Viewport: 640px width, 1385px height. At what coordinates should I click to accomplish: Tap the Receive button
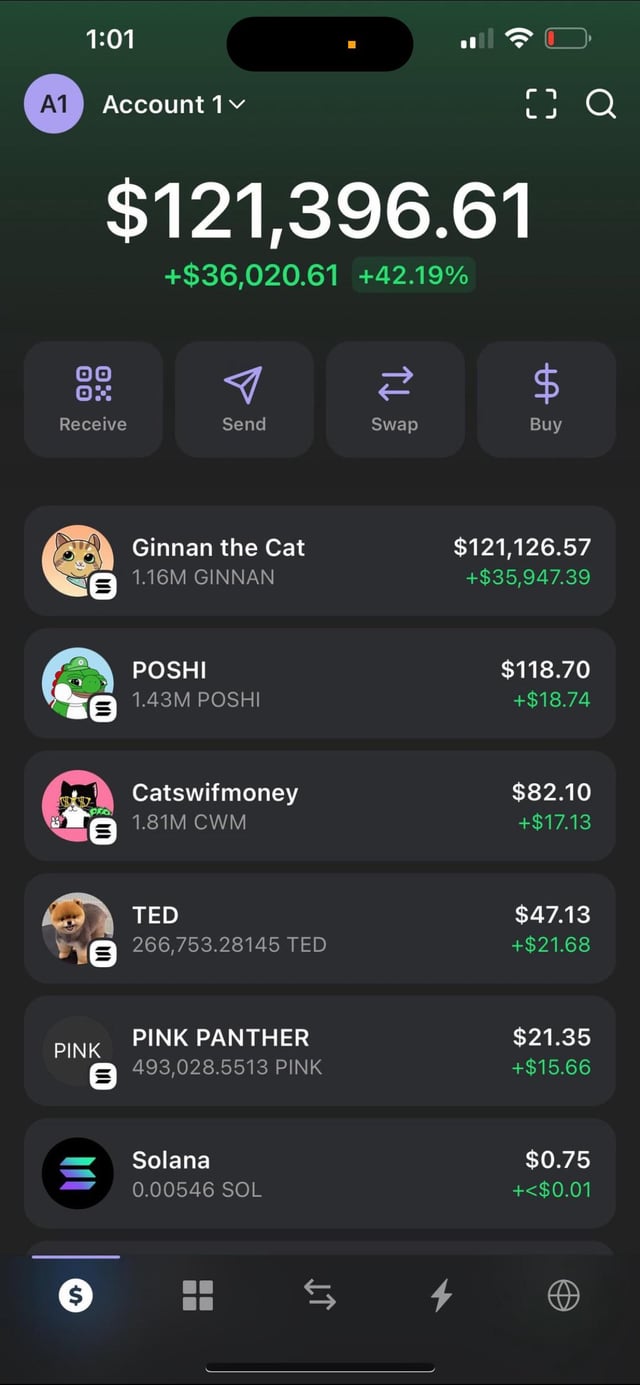click(x=93, y=398)
